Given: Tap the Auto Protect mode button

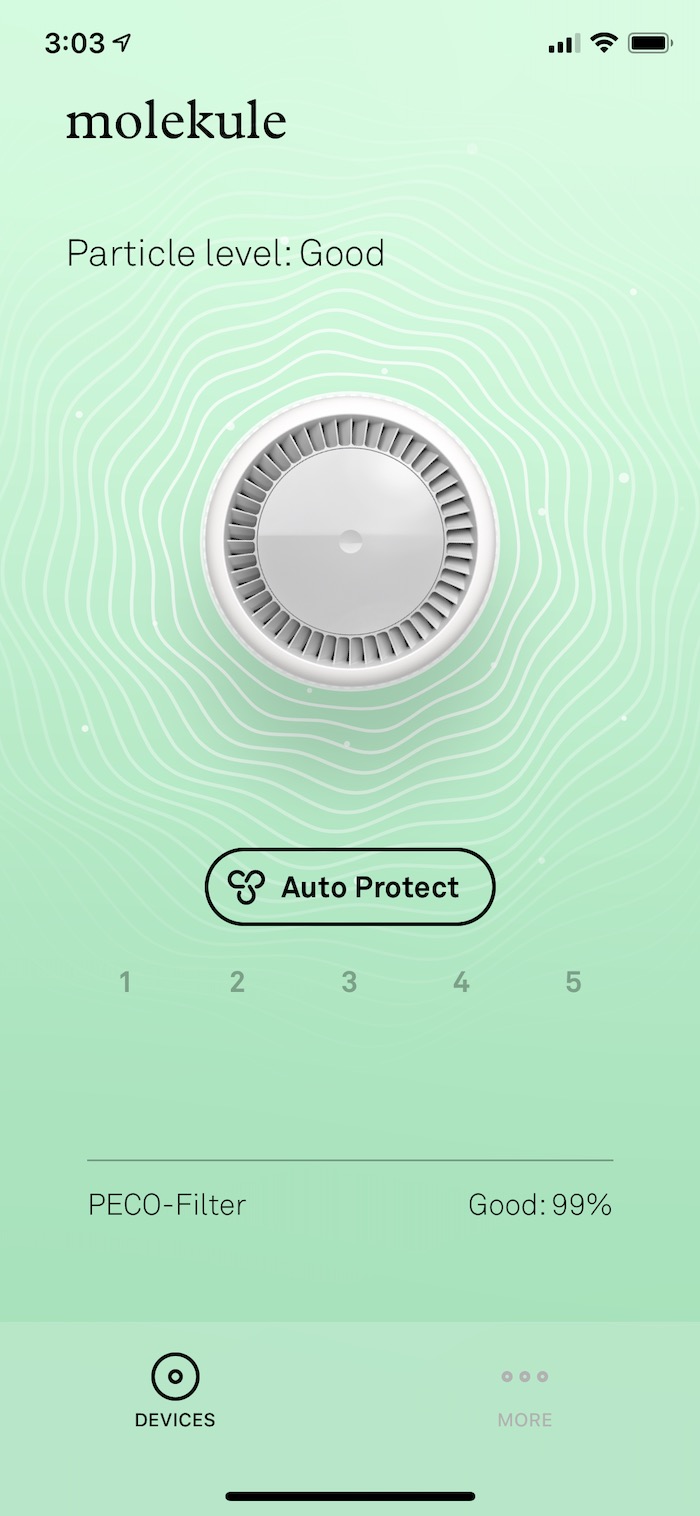Looking at the screenshot, I should click(350, 887).
